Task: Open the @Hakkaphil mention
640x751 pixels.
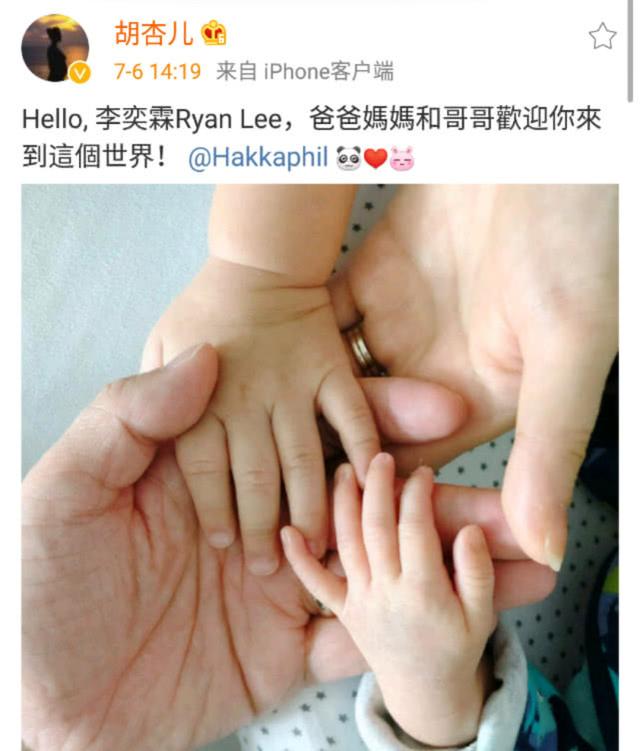Action: tap(258, 158)
